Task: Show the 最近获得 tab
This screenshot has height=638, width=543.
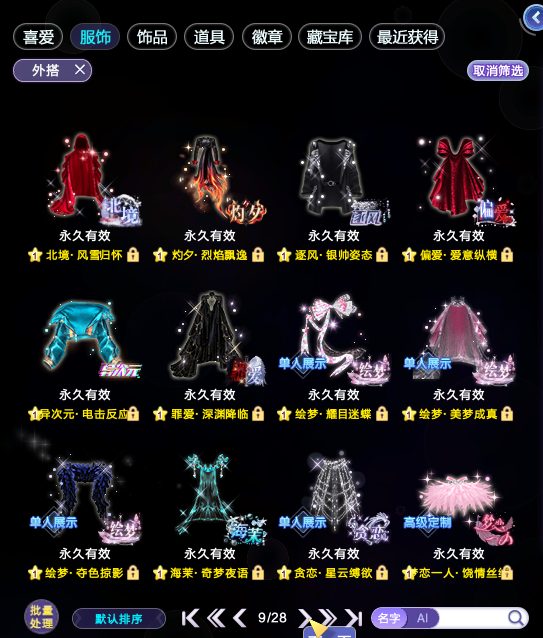Action: pyautogui.click(x=407, y=37)
